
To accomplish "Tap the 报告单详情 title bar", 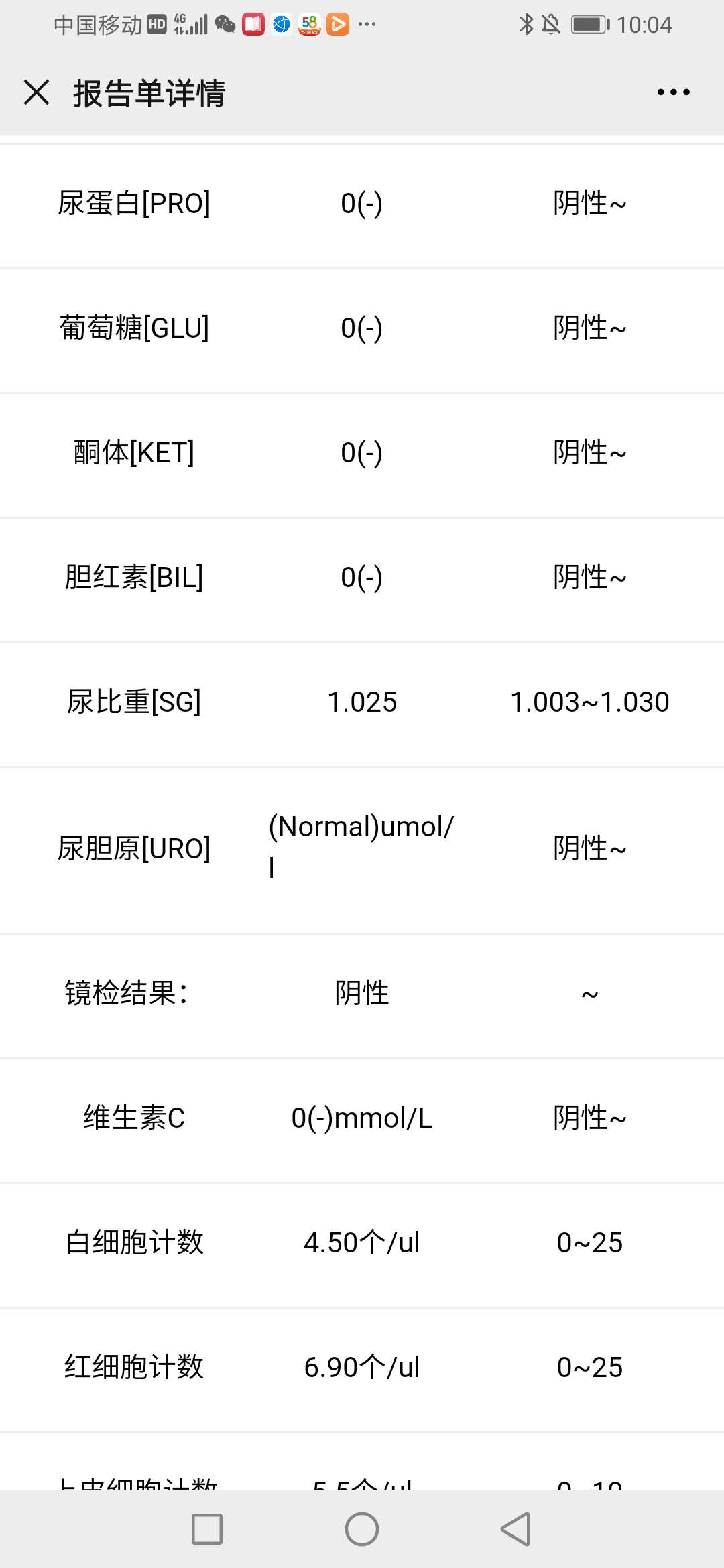I will coord(149,93).
